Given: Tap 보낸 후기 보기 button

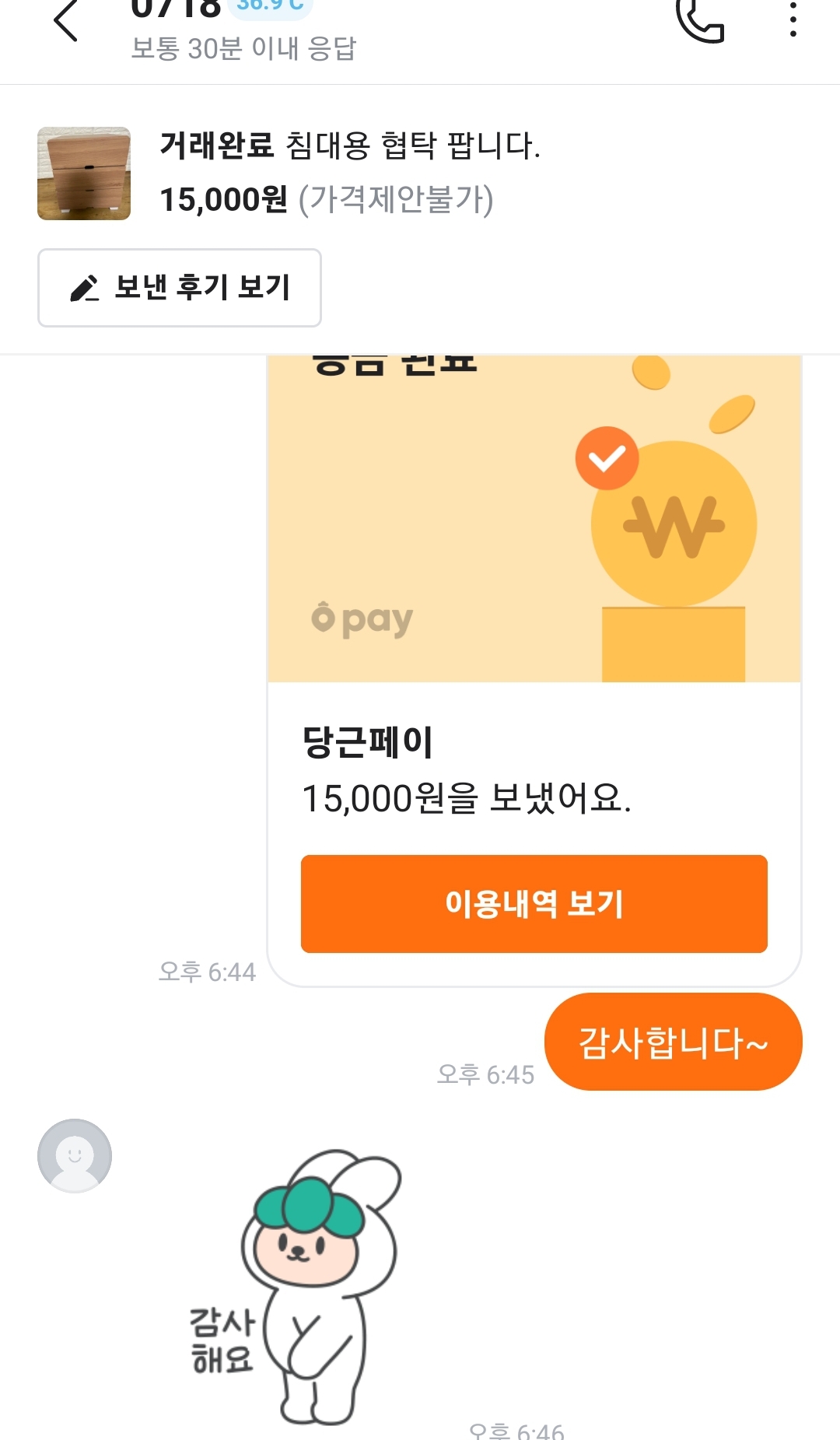Looking at the screenshot, I should 180,288.
